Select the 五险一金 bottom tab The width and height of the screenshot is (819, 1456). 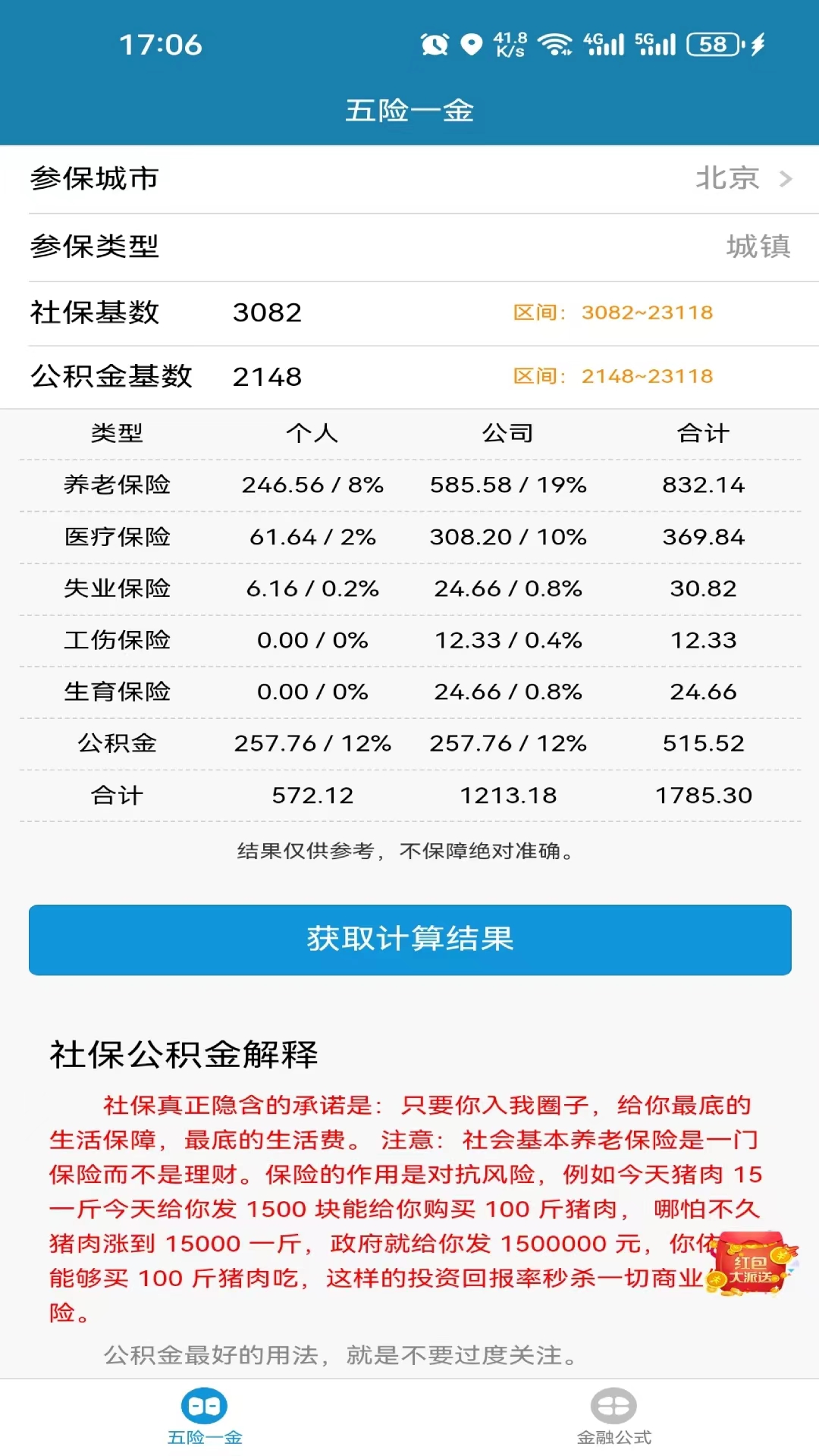coord(205,1416)
